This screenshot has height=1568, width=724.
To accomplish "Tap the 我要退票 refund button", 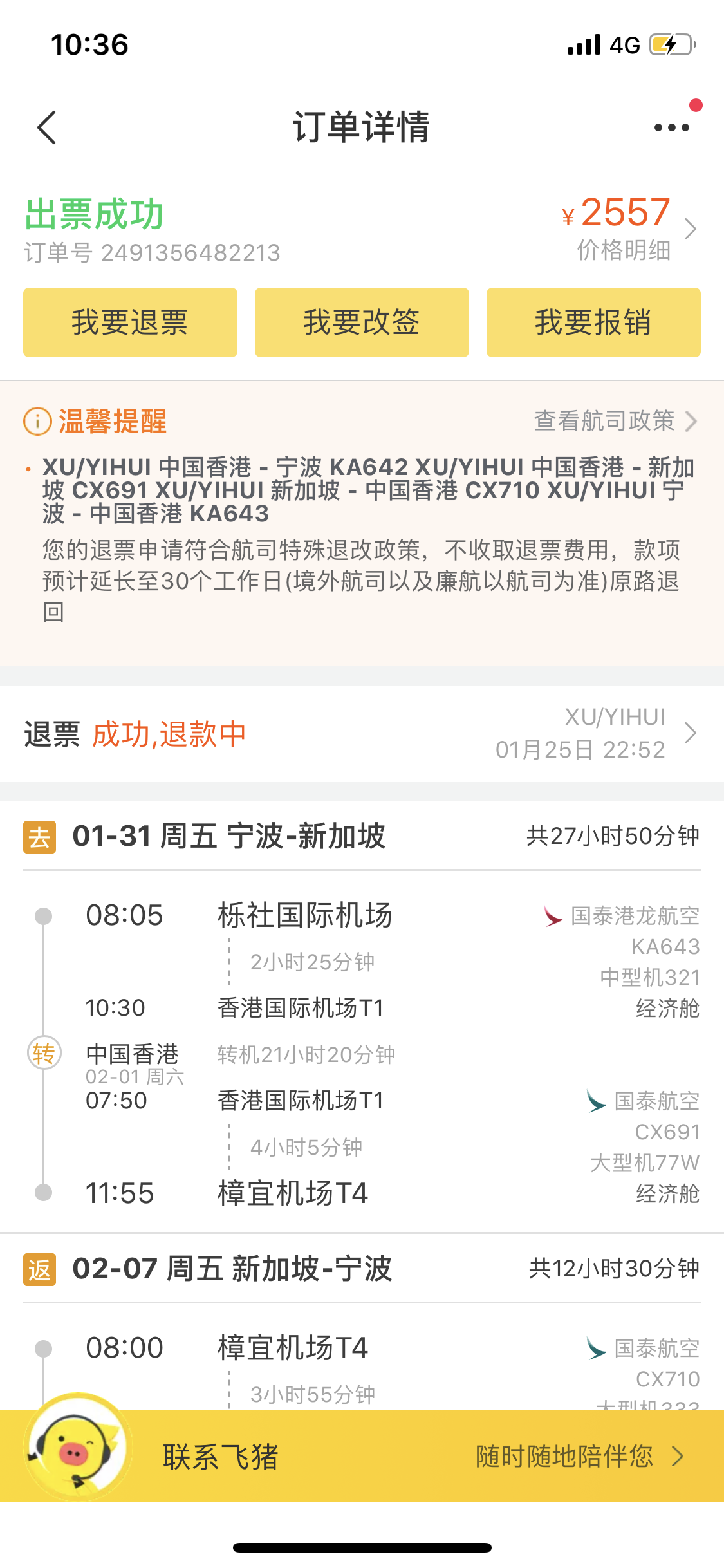I will tap(130, 322).
